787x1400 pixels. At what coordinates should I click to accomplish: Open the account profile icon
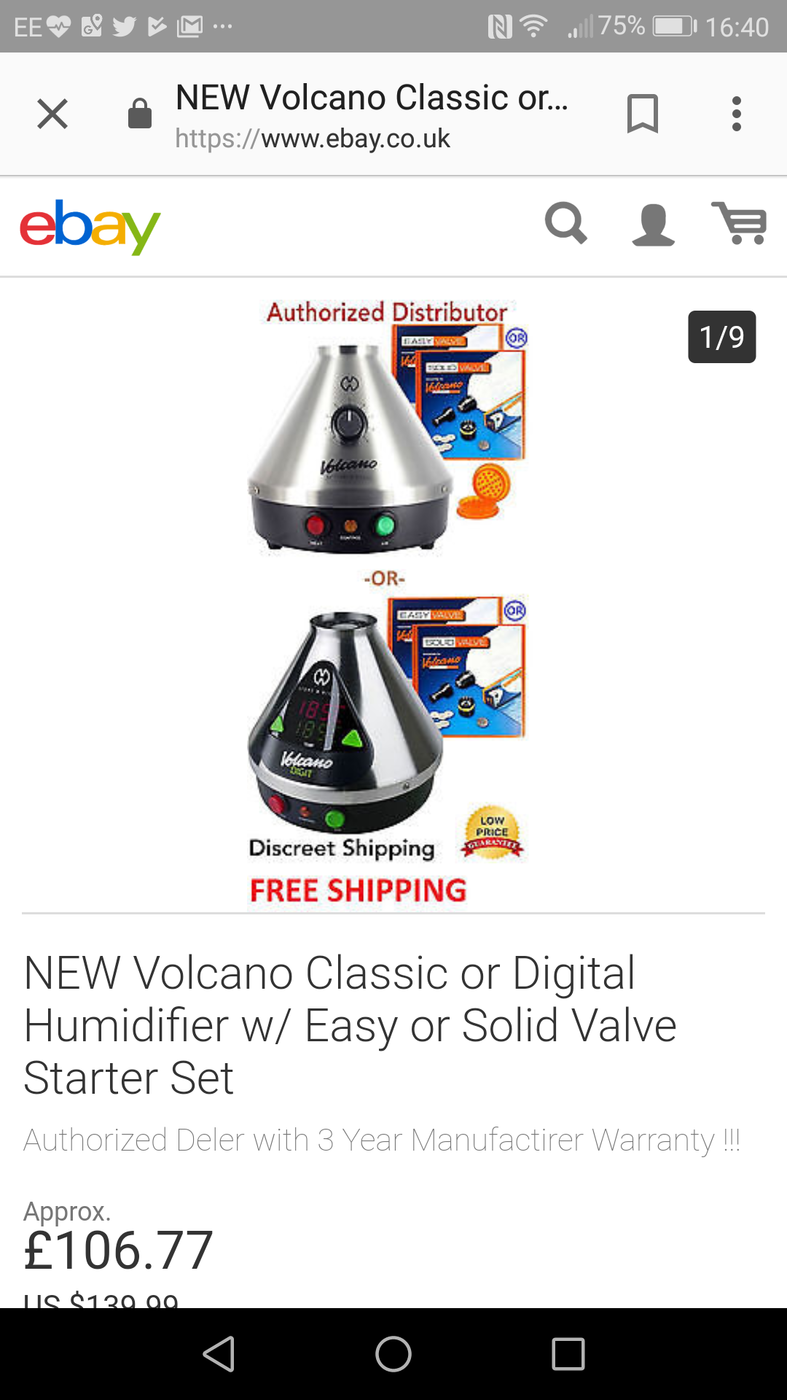coord(653,224)
